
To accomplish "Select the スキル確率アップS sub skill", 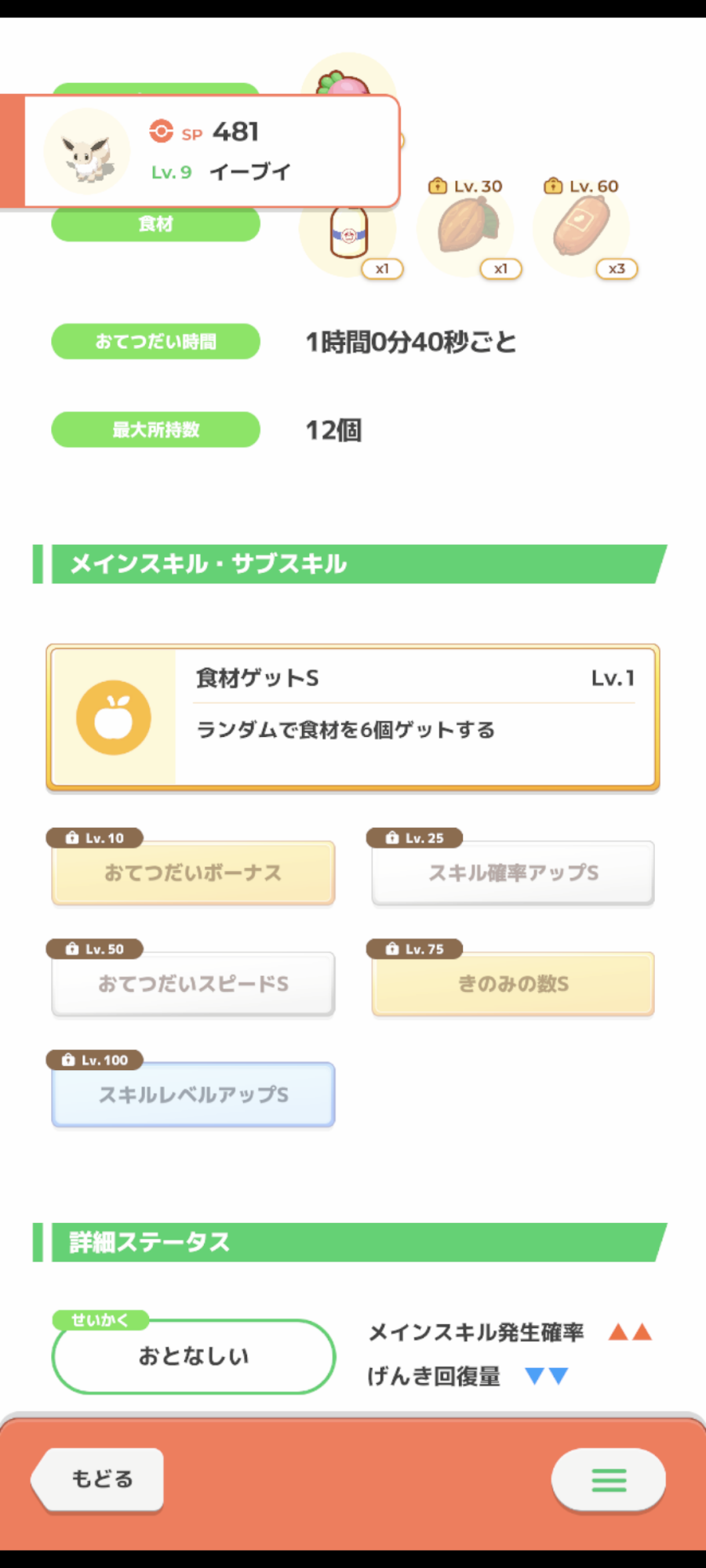I will tap(513, 873).
